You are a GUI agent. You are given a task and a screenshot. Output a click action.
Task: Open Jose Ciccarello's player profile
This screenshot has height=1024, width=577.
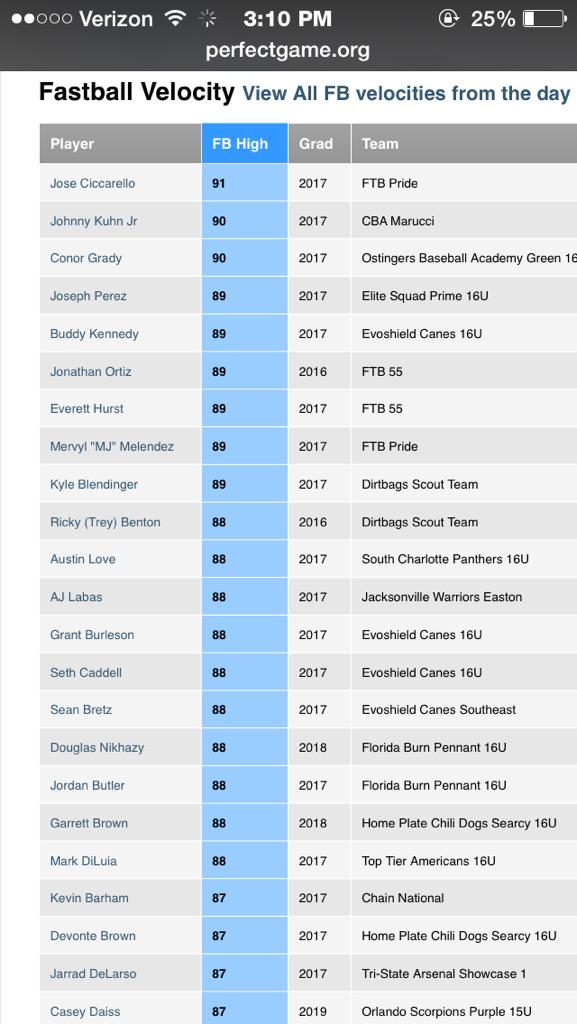click(x=93, y=184)
